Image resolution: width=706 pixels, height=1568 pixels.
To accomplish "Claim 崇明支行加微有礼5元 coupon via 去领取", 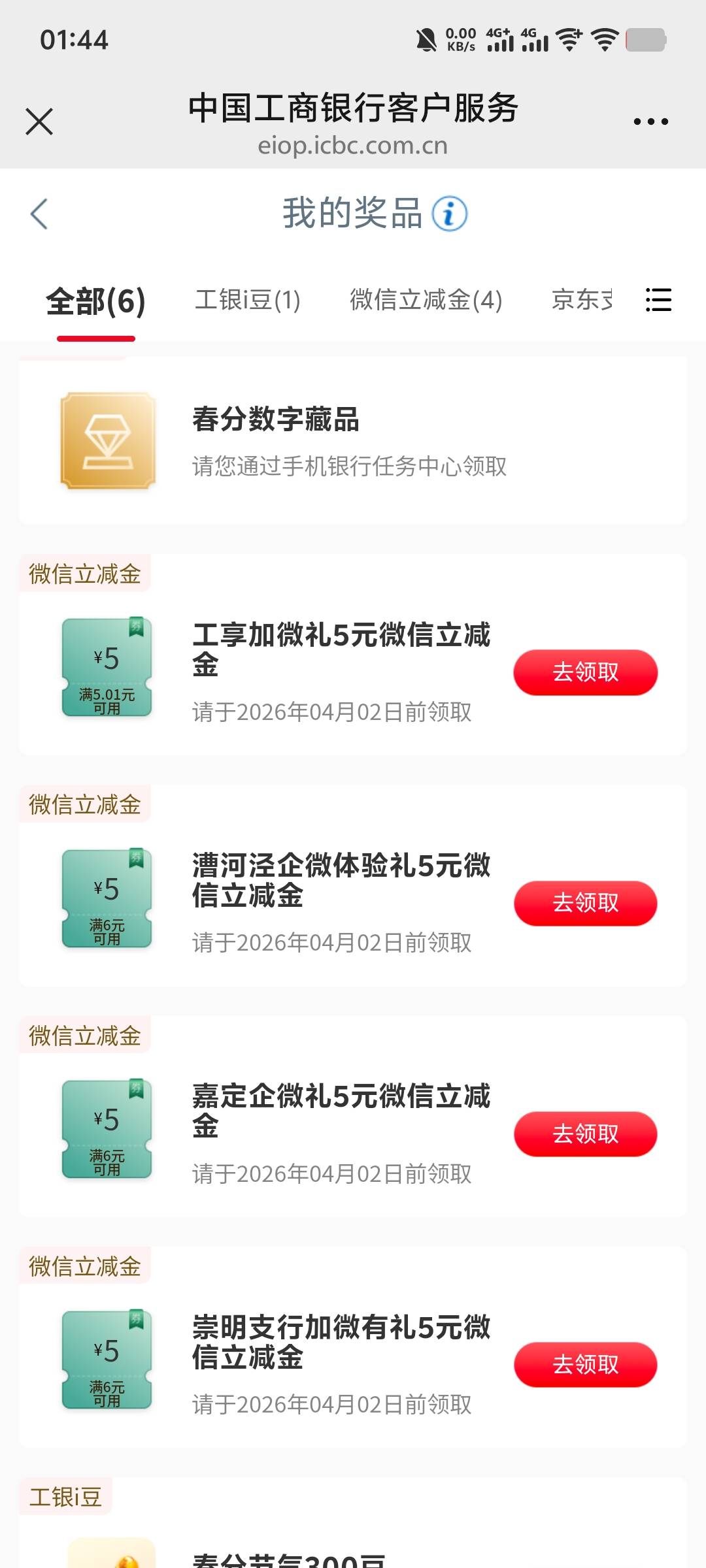I will [x=585, y=1364].
